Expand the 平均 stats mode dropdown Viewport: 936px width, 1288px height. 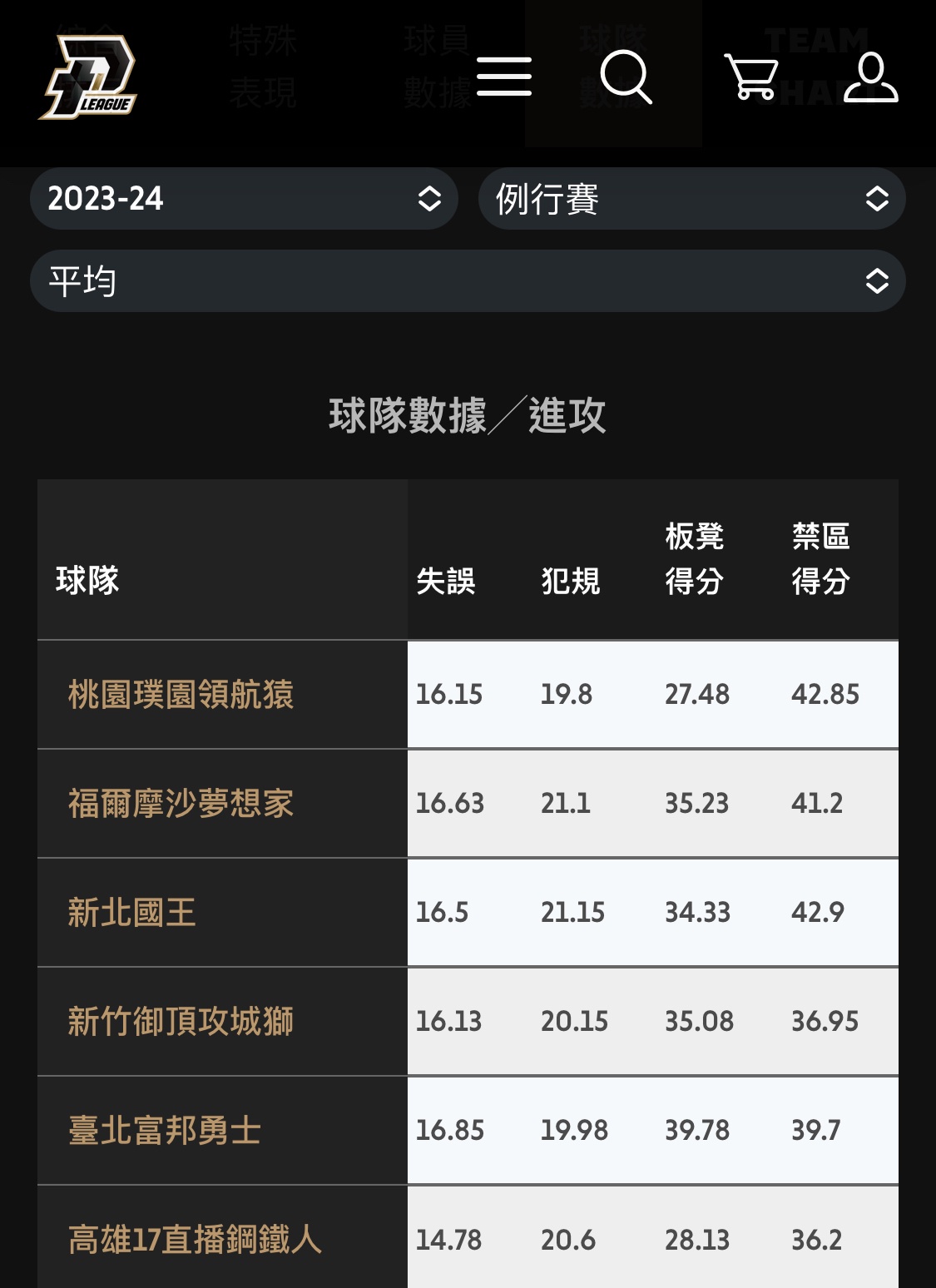(x=468, y=281)
